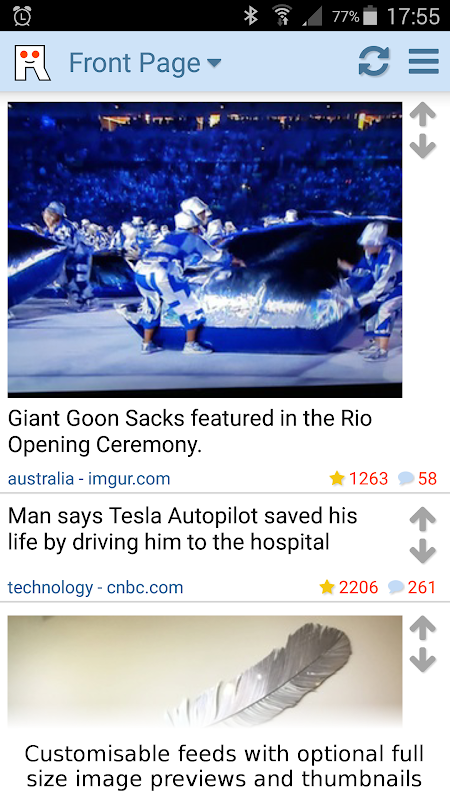Image resolution: width=450 pixels, height=800 pixels.
Task: Downvote the Giant Goon Sacks post
Action: 423,146
